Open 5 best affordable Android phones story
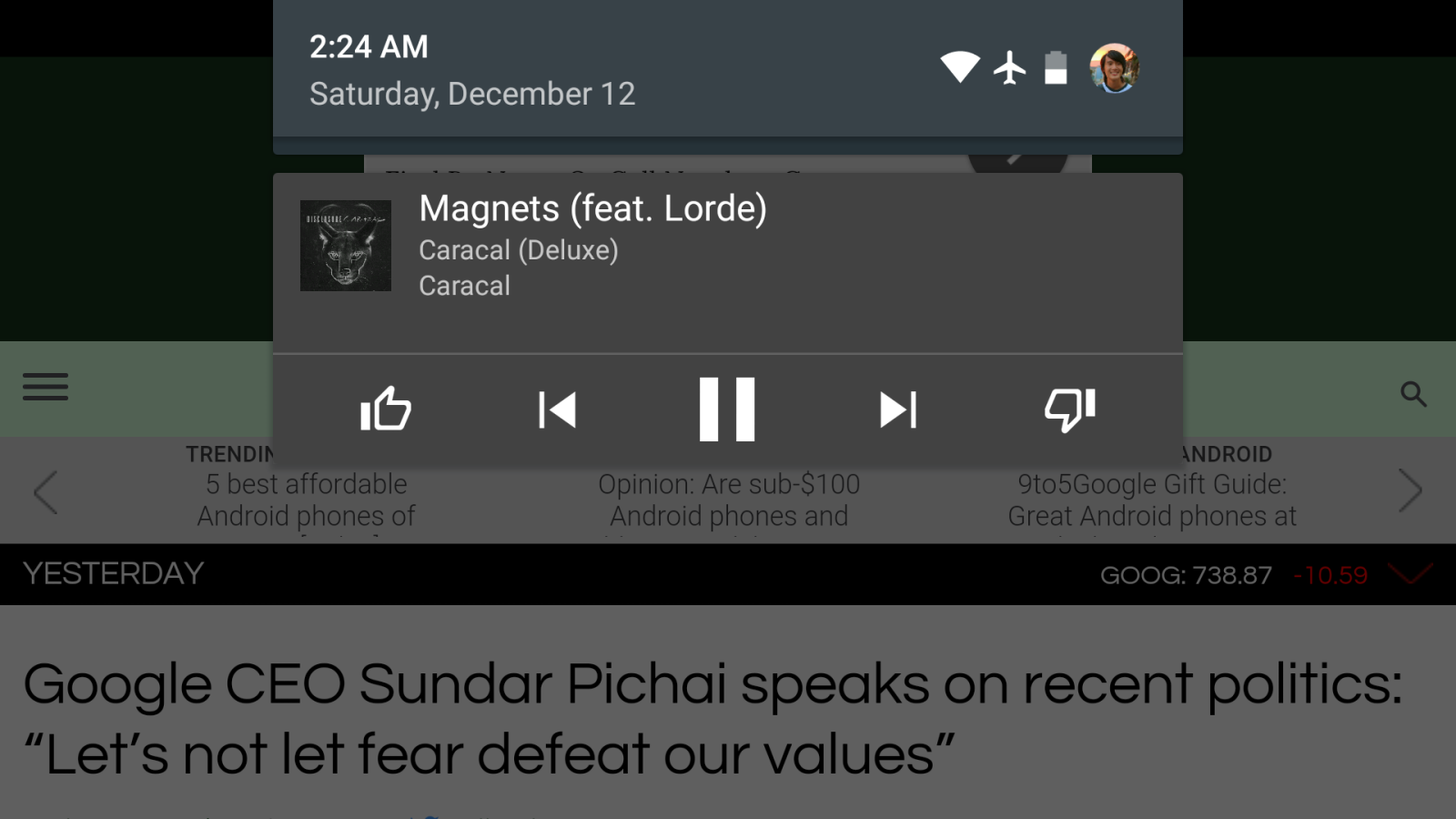 tap(306, 500)
